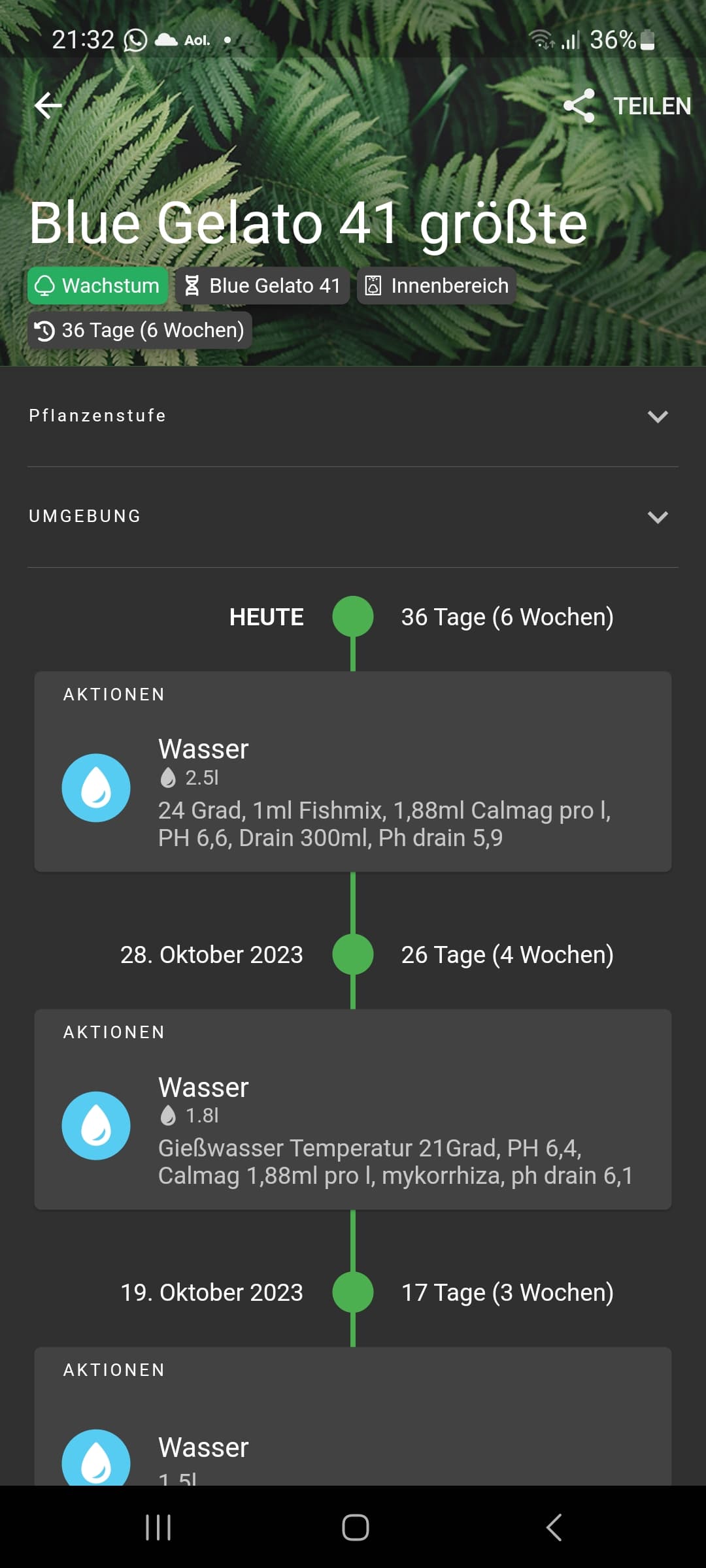Share this plant via TEILEN
This screenshot has width=706, height=1568.
627,106
